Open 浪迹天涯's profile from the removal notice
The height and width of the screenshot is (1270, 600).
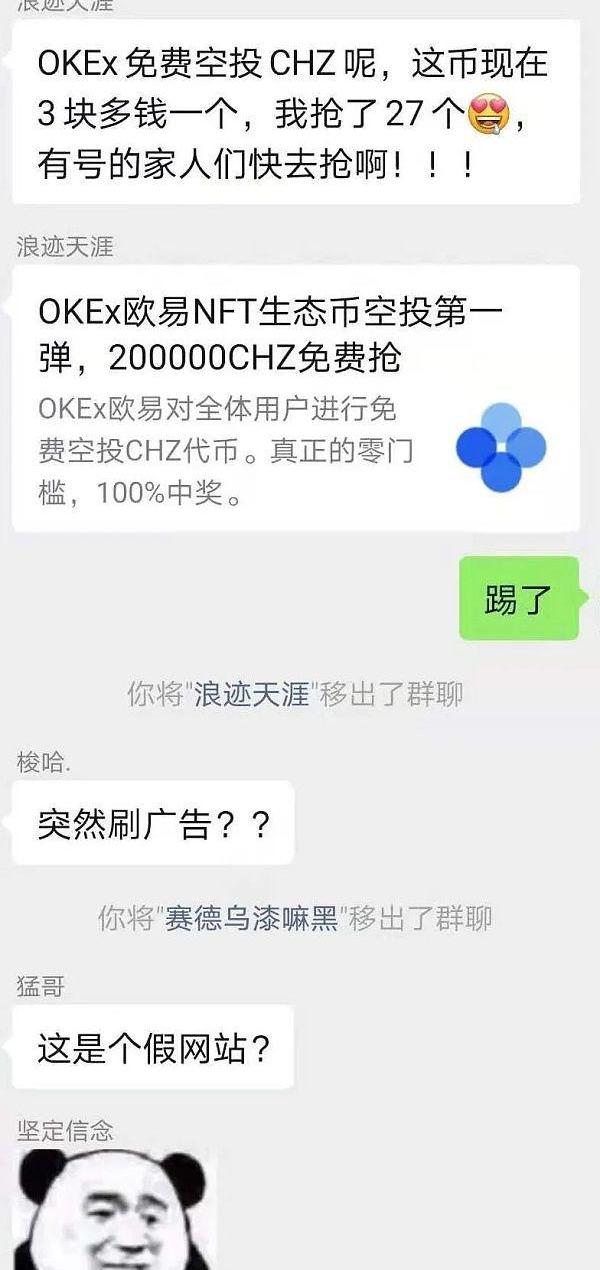click(x=251, y=694)
